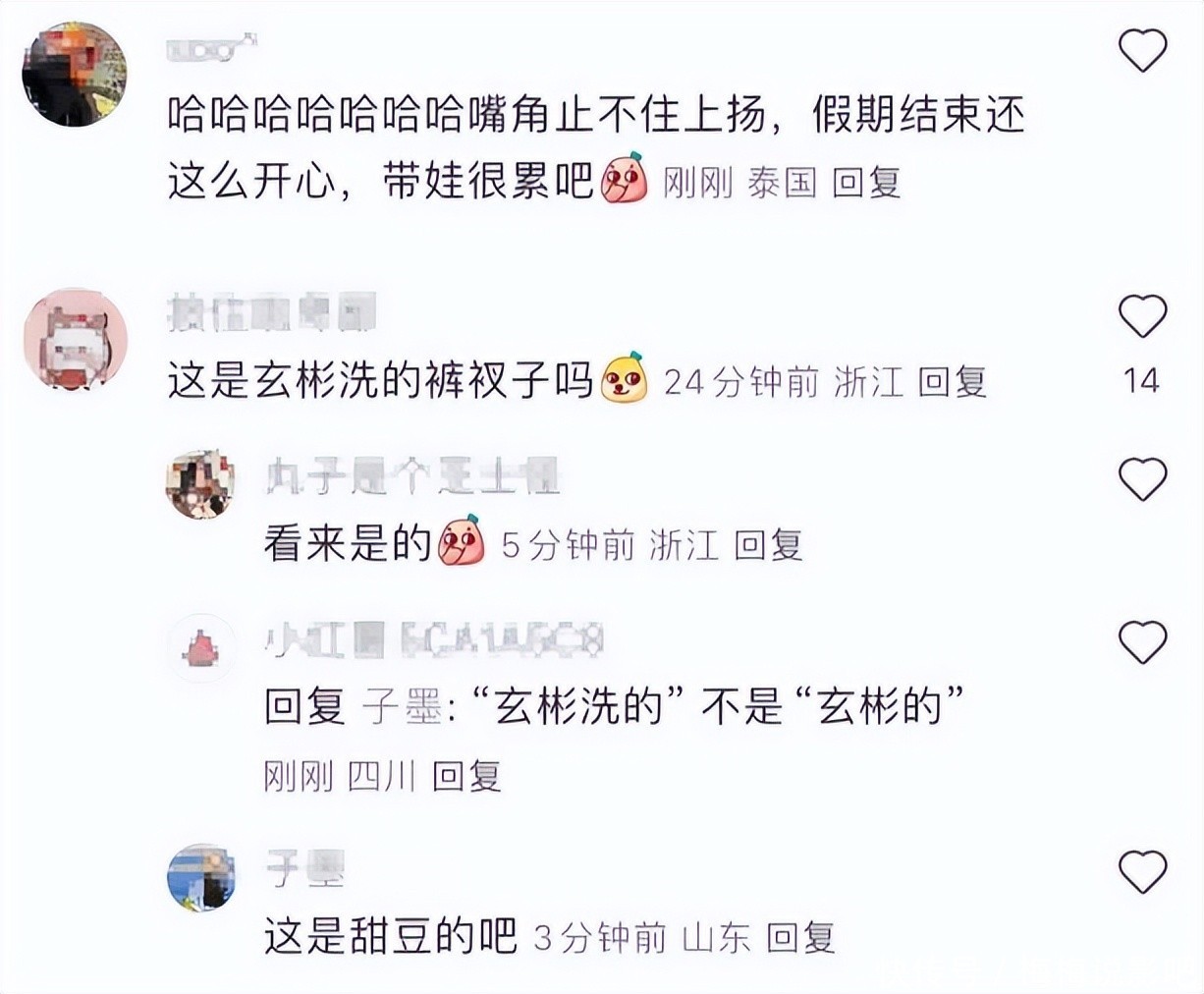1204x994 pixels.
Task: Like the 看来是的 reply
Action: point(1143,479)
